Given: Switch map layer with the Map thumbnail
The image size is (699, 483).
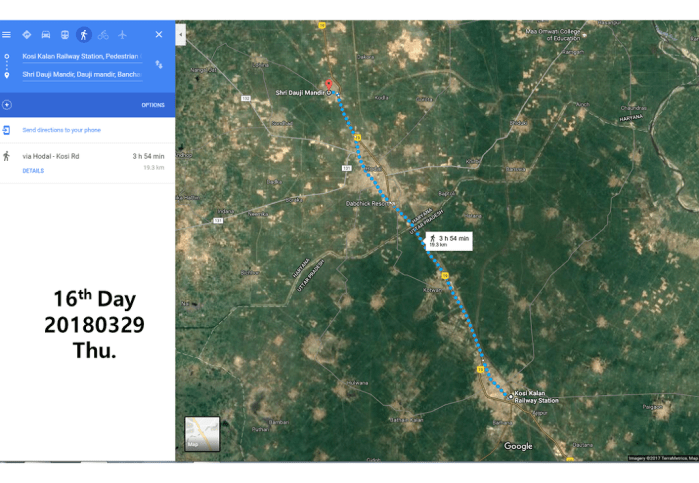Looking at the screenshot, I should click(202, 434).
